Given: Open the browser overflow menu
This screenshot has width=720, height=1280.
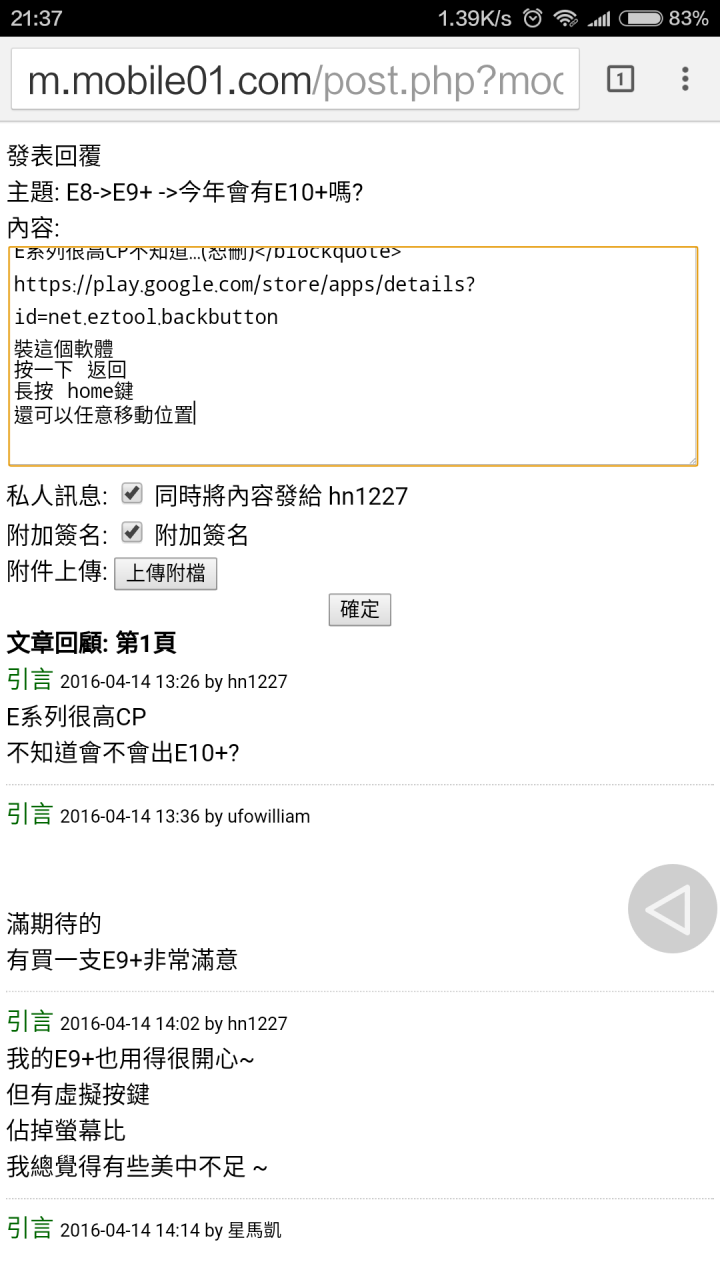Looking at the screenshot, I should [x=685, y=79].
